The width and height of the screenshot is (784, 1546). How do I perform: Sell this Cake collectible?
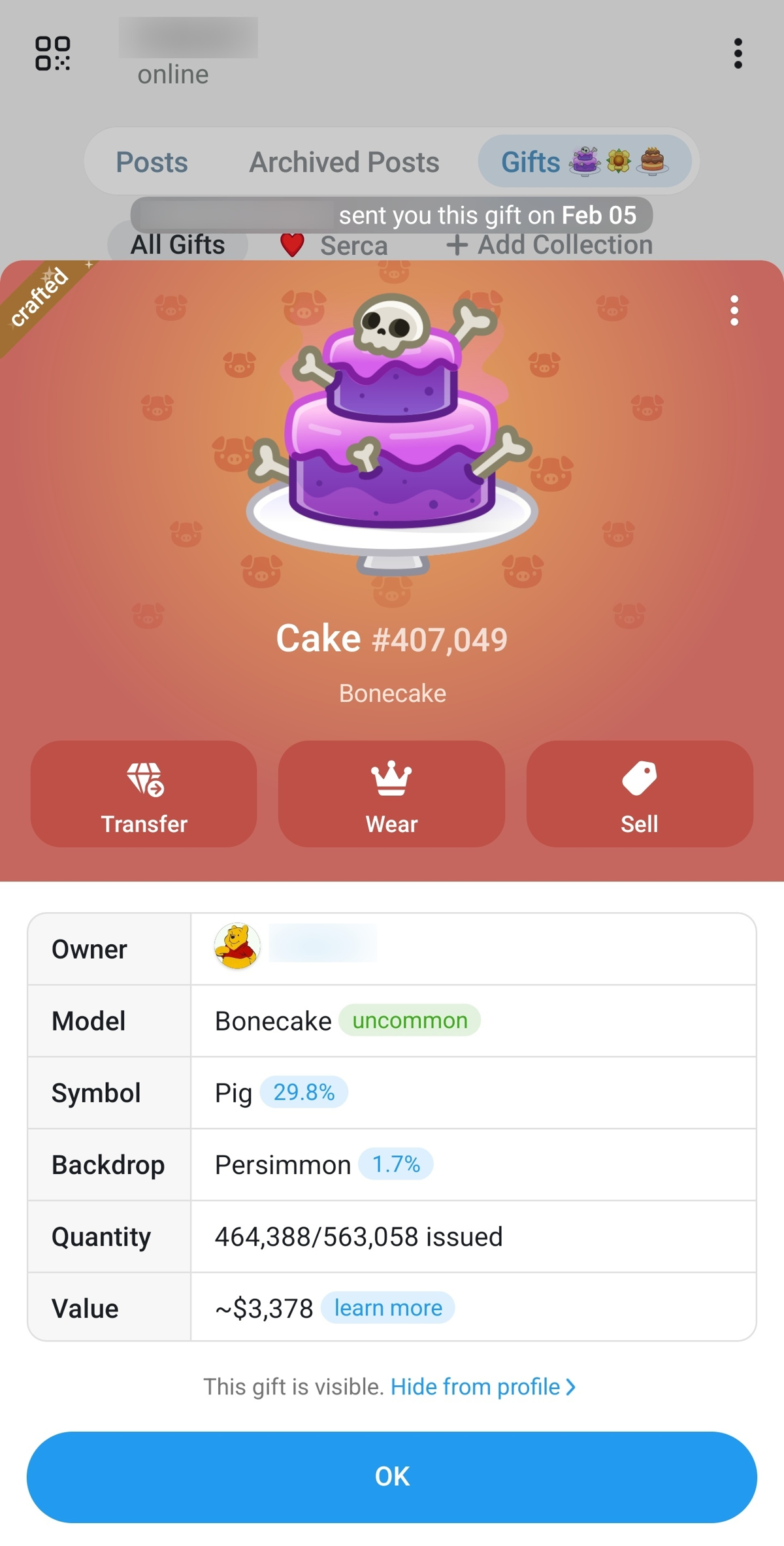(x=639, y=794)
